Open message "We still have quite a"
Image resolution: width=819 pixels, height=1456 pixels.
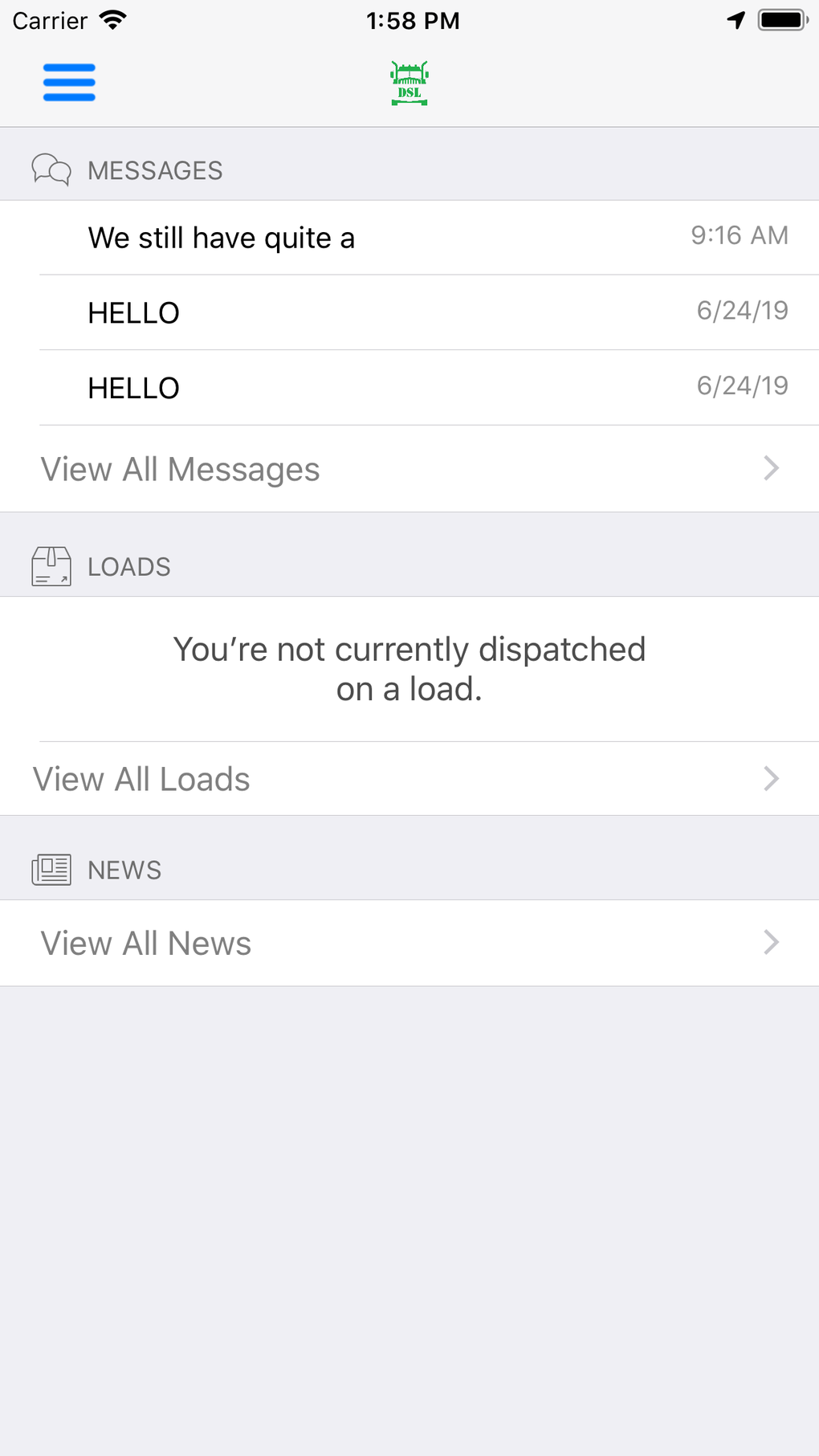click(409, 238)
